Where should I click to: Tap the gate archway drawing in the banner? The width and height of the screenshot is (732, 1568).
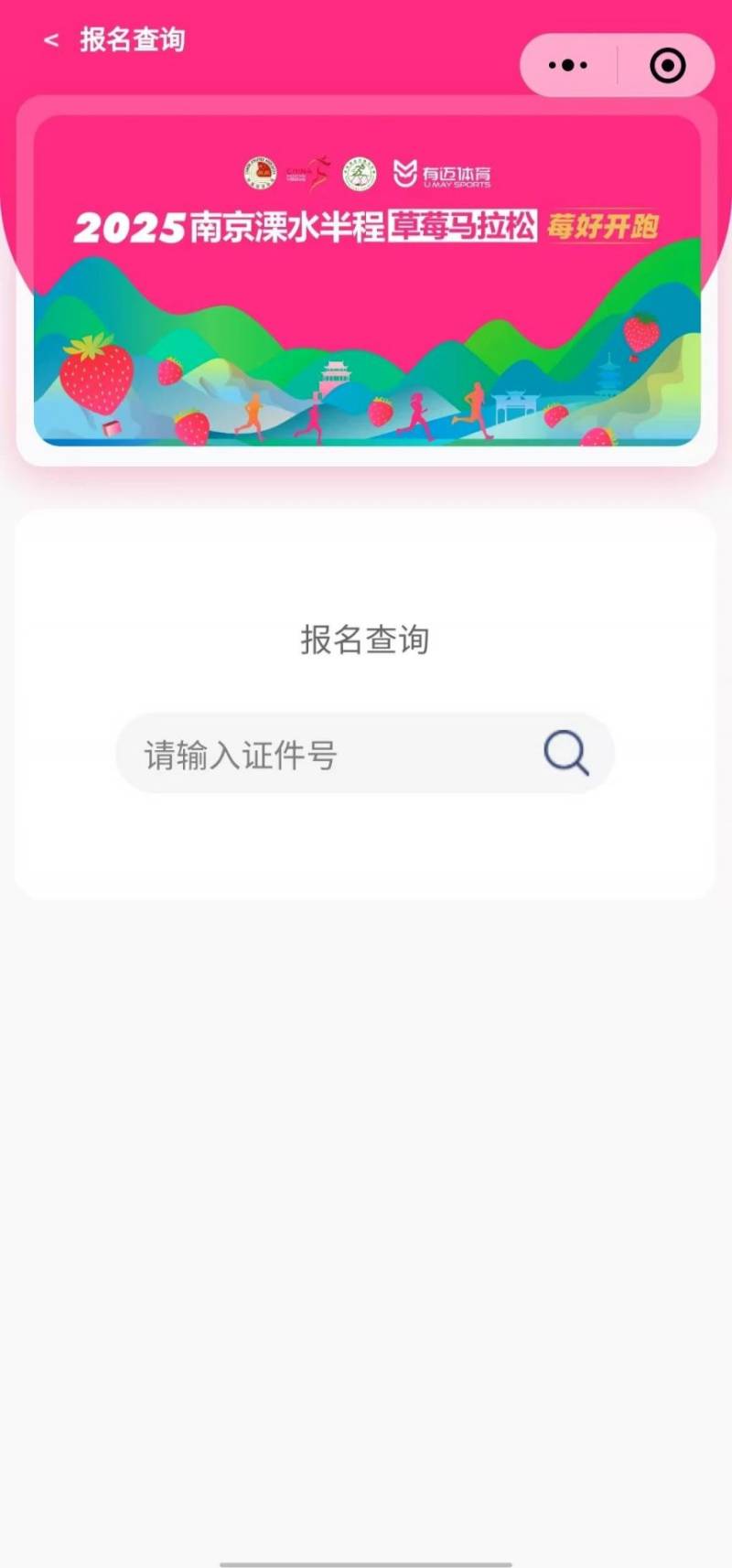[518, 401]
